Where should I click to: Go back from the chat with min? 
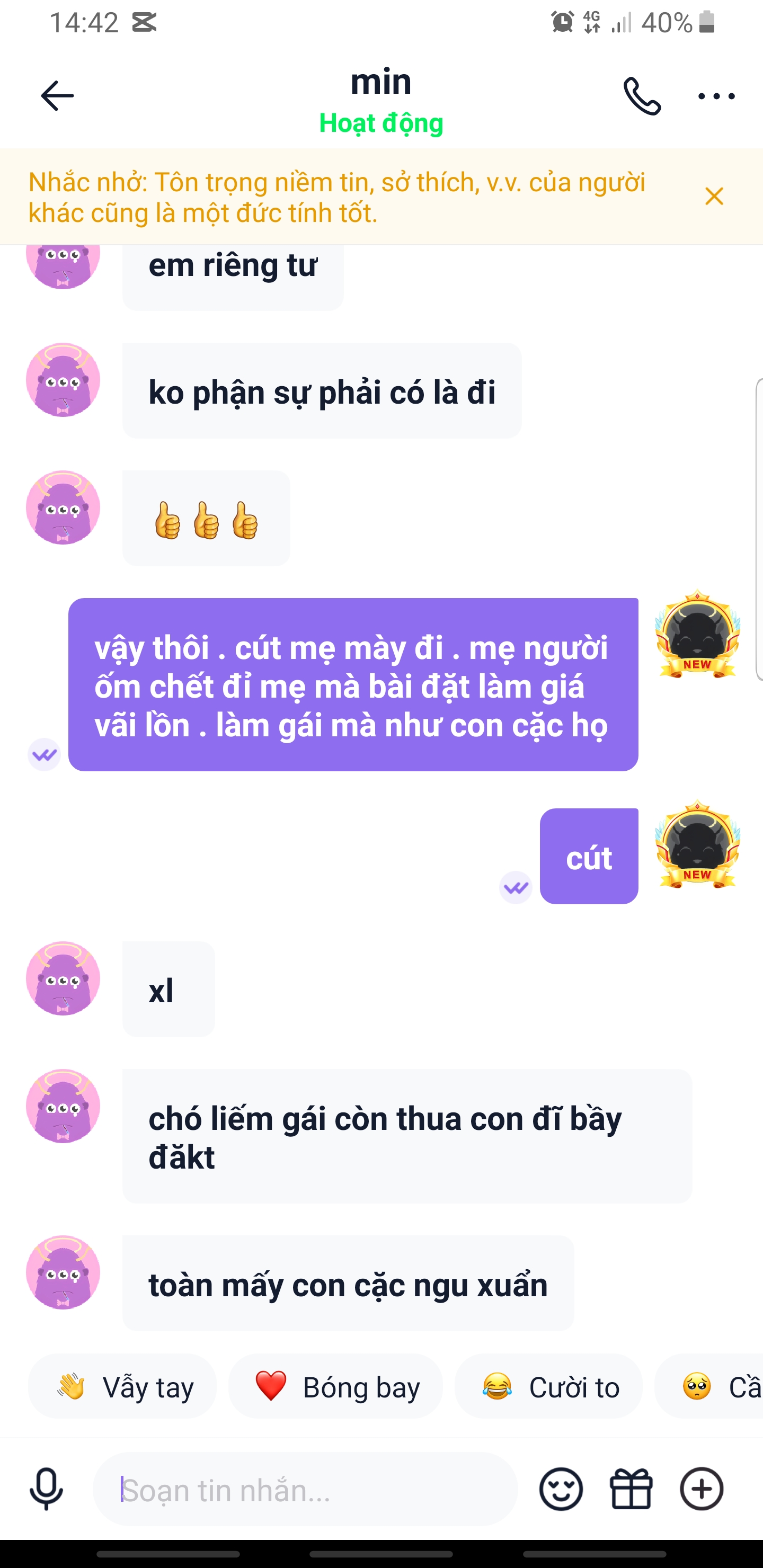click(x=57, y=96)
